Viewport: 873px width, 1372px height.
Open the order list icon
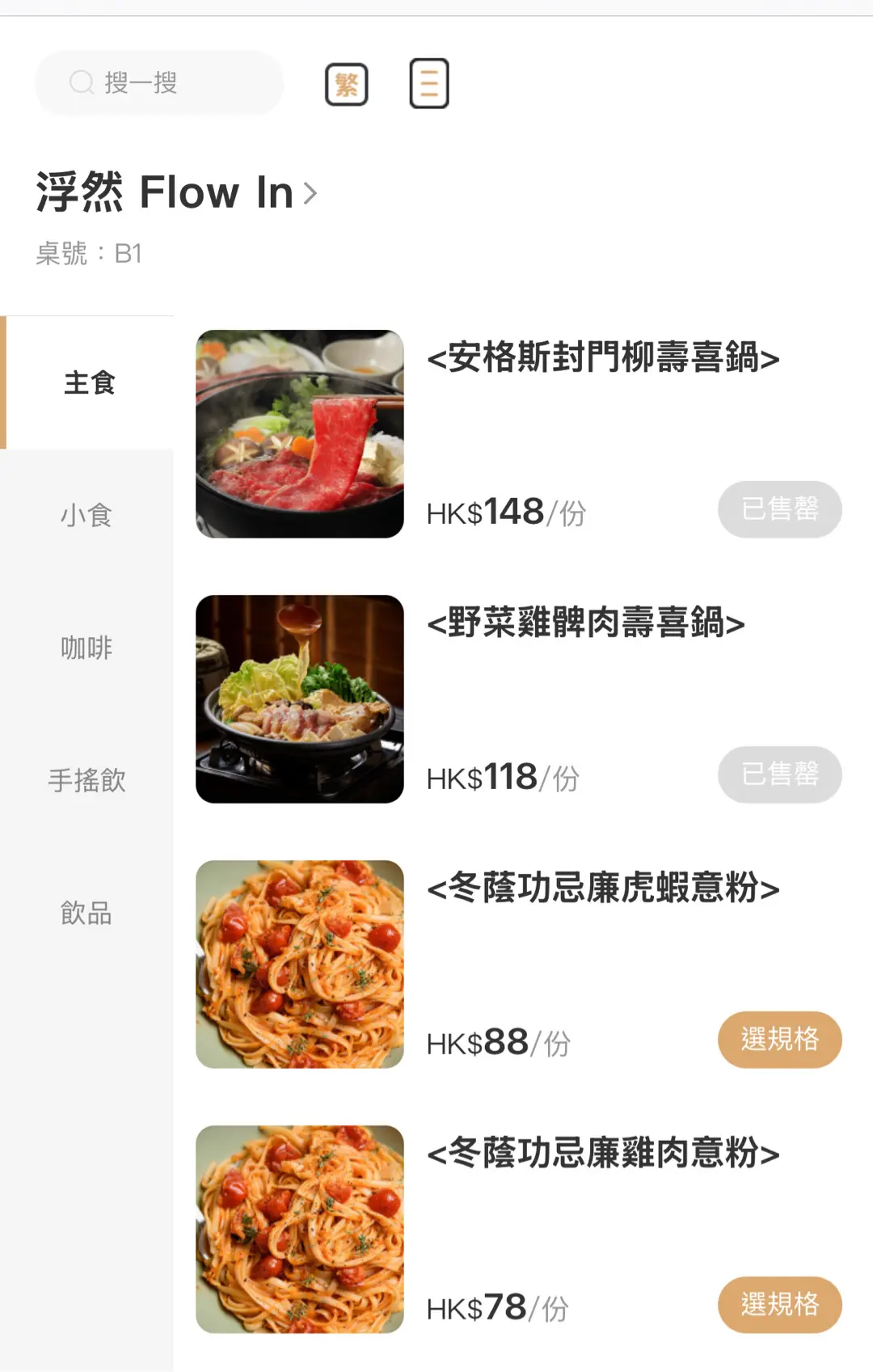[429, 83]
